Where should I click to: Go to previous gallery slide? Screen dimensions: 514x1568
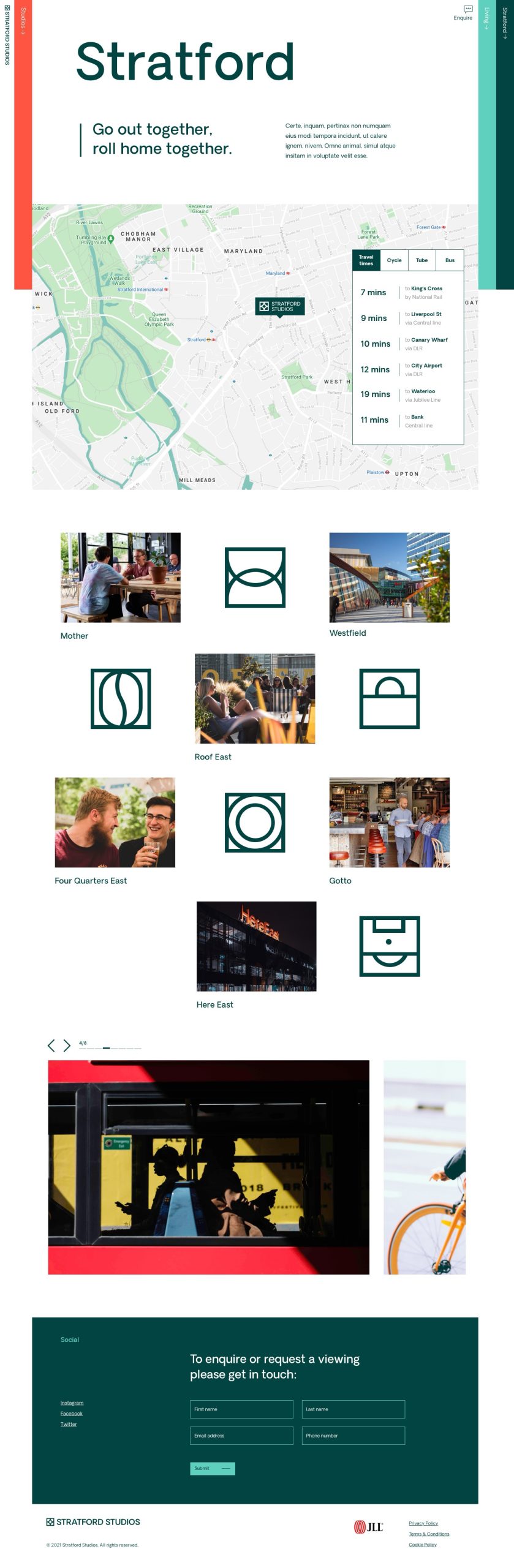(x=51, y=1045)
